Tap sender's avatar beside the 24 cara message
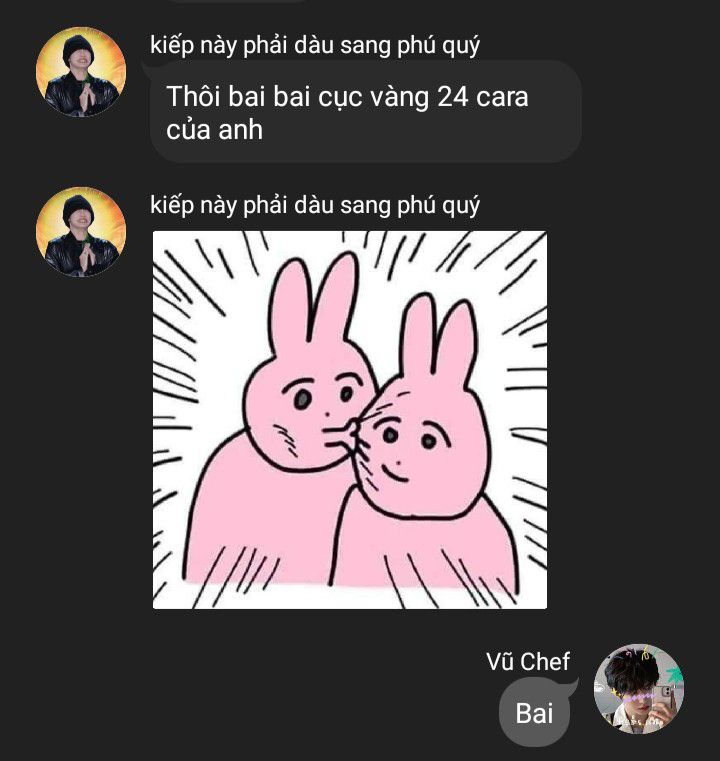This screenshot has width=720, height=761. tap(81, 72)
